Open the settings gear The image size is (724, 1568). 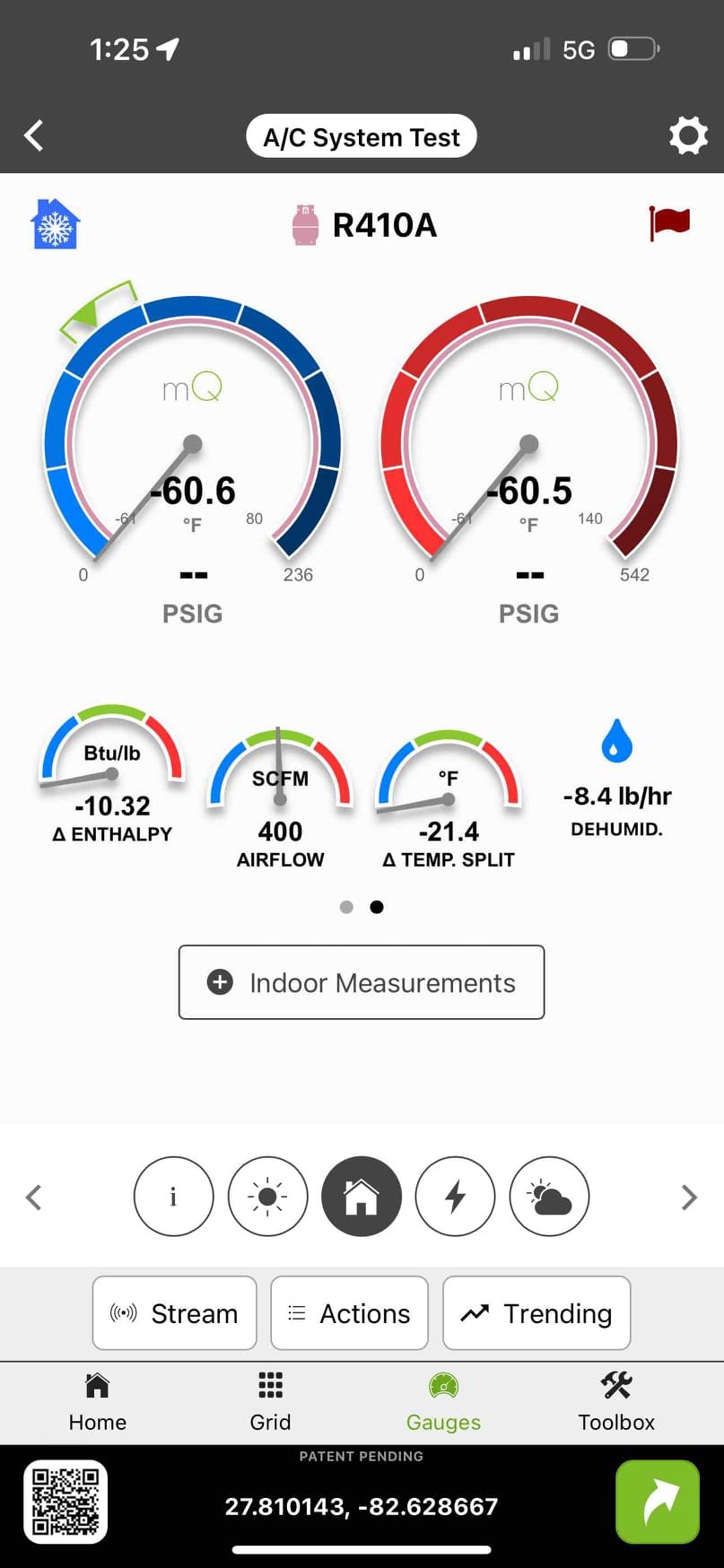pos(688,135)
